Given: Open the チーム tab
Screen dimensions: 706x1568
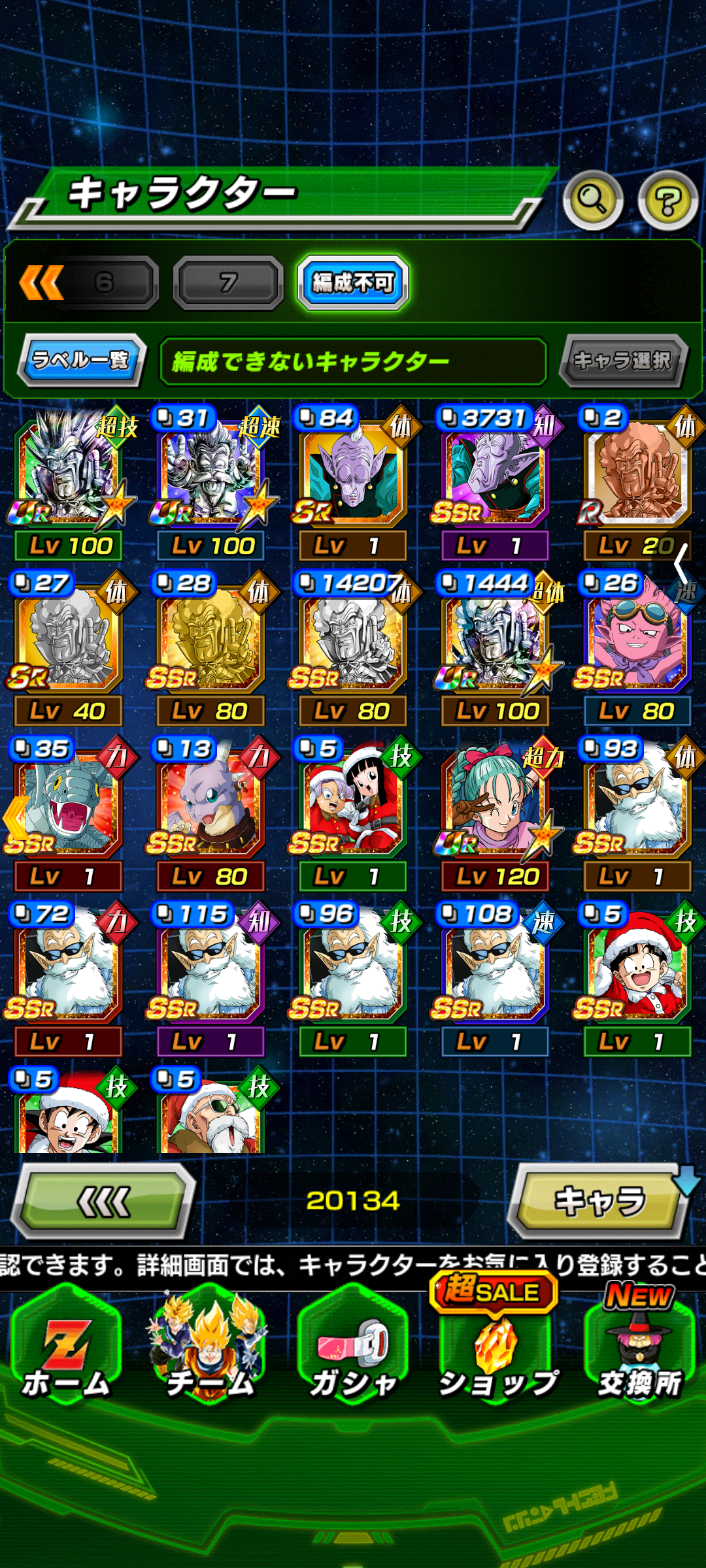Looking at the screenshot, I should [209, 1352].
